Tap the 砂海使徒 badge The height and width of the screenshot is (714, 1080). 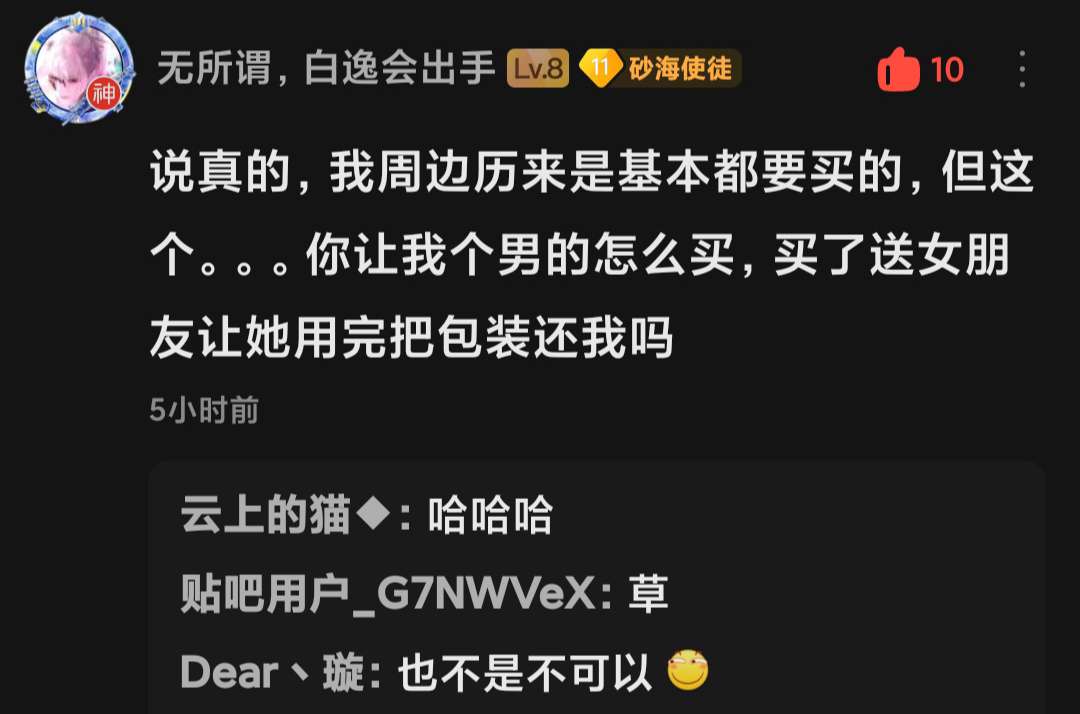coord(662,69)
